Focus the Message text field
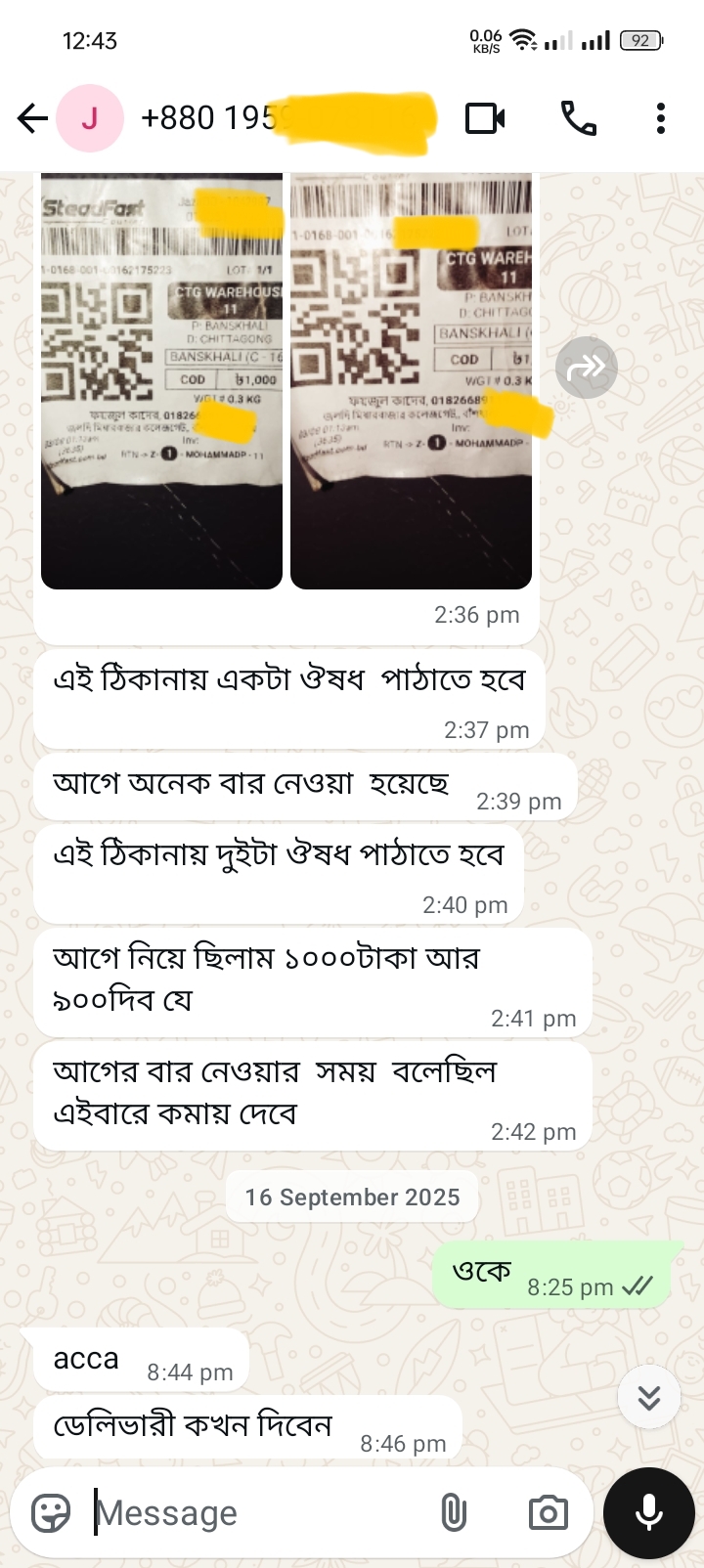704x1568 pixels. (x=254, y=1513)
